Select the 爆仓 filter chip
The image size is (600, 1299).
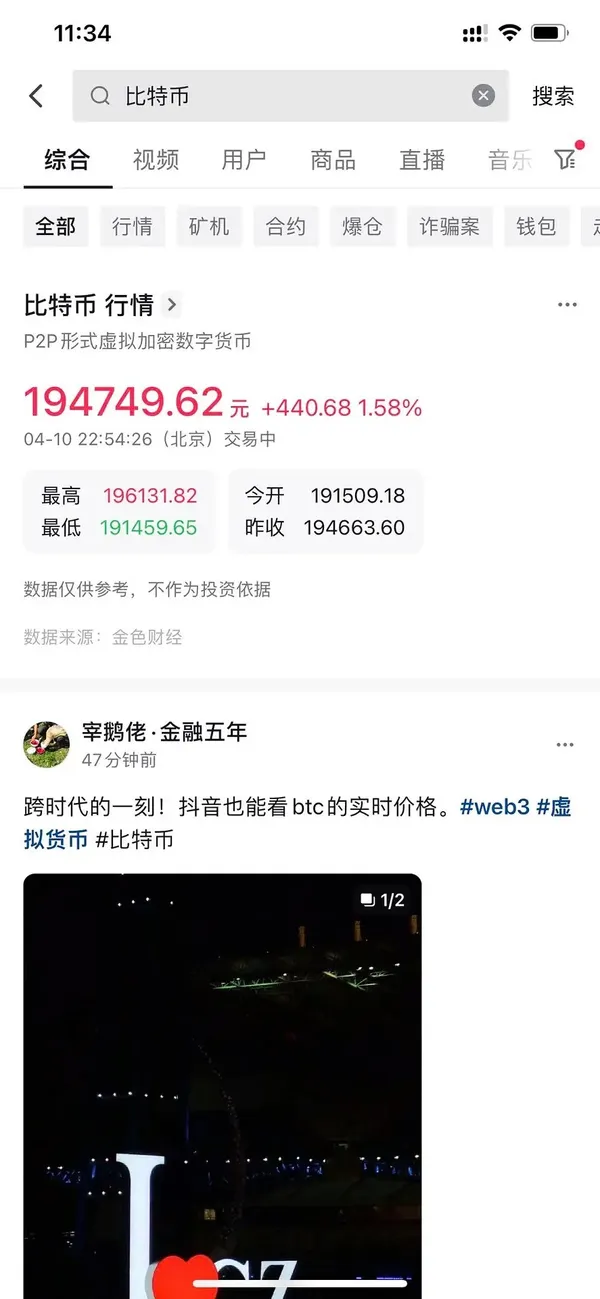coord(362,227)
